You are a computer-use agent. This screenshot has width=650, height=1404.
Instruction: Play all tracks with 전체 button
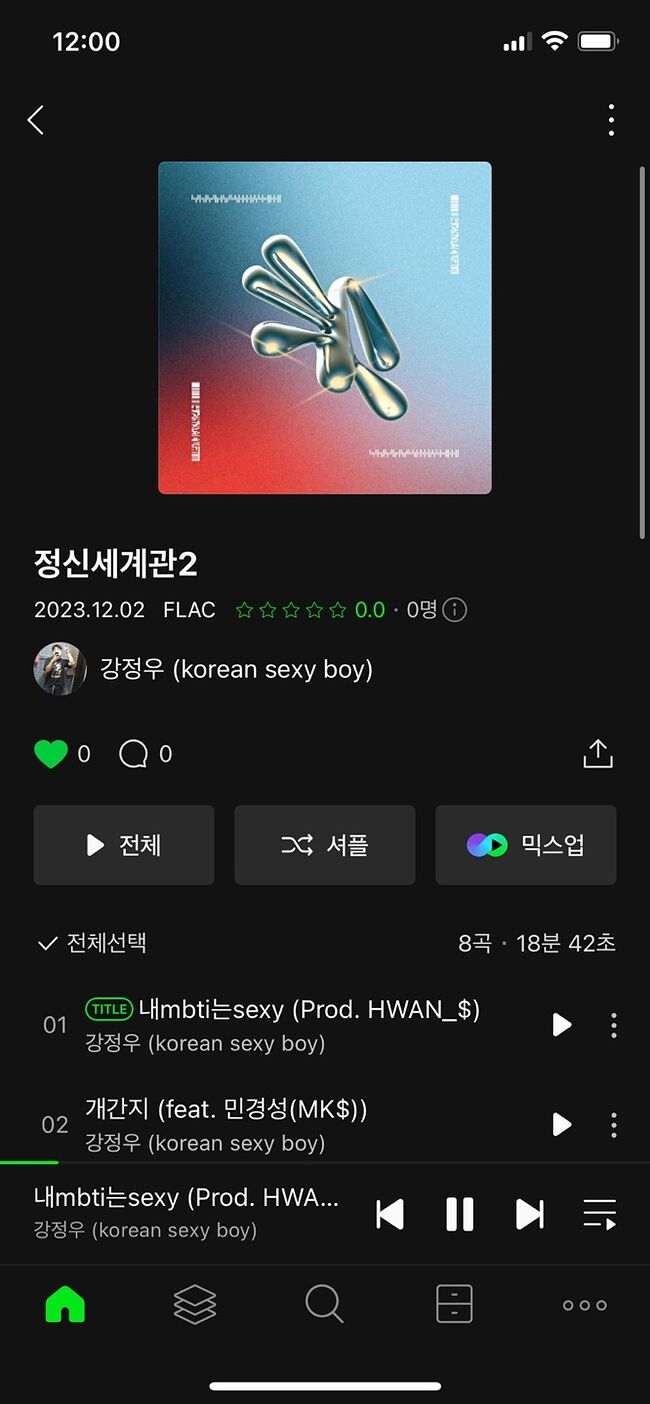tap(124, 845)
